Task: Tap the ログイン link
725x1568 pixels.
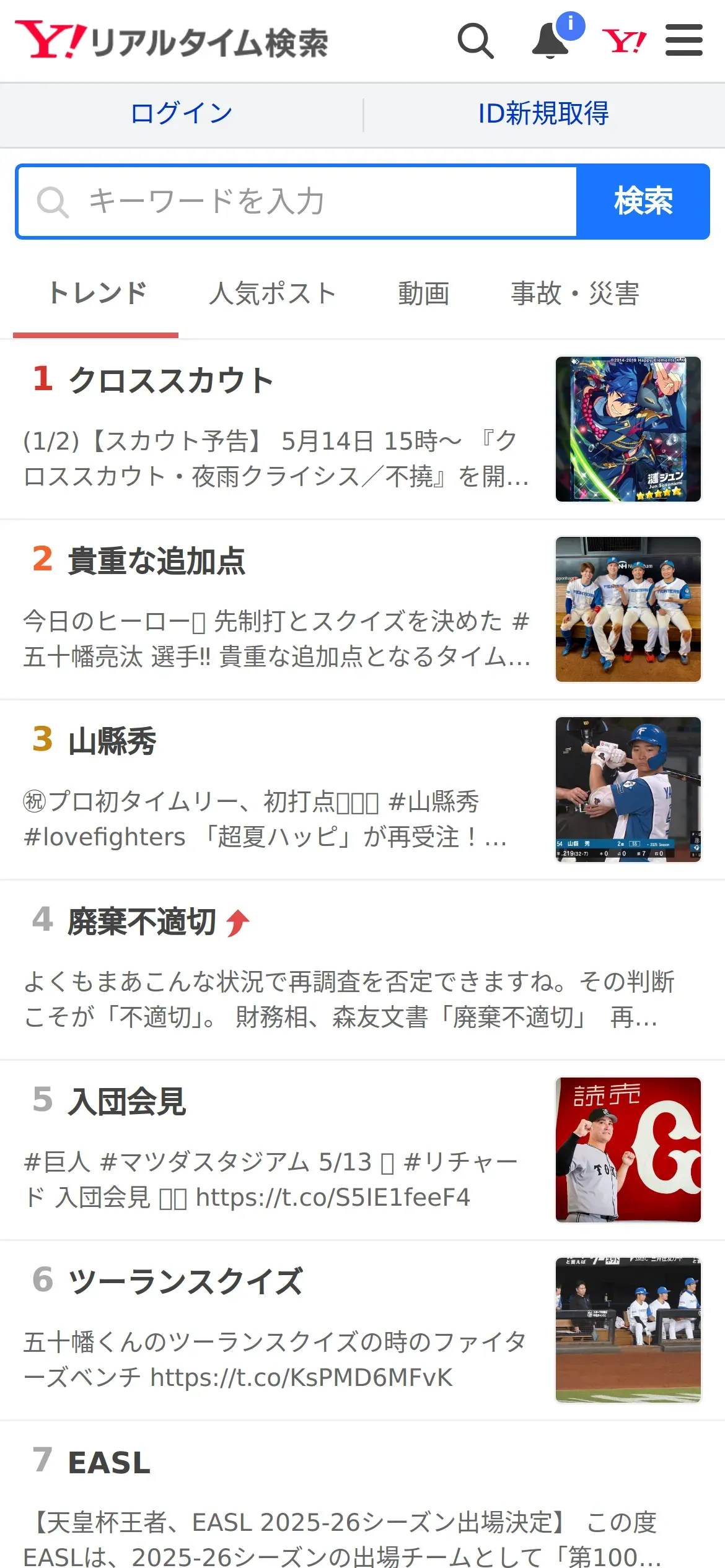Action: [182, 113]
